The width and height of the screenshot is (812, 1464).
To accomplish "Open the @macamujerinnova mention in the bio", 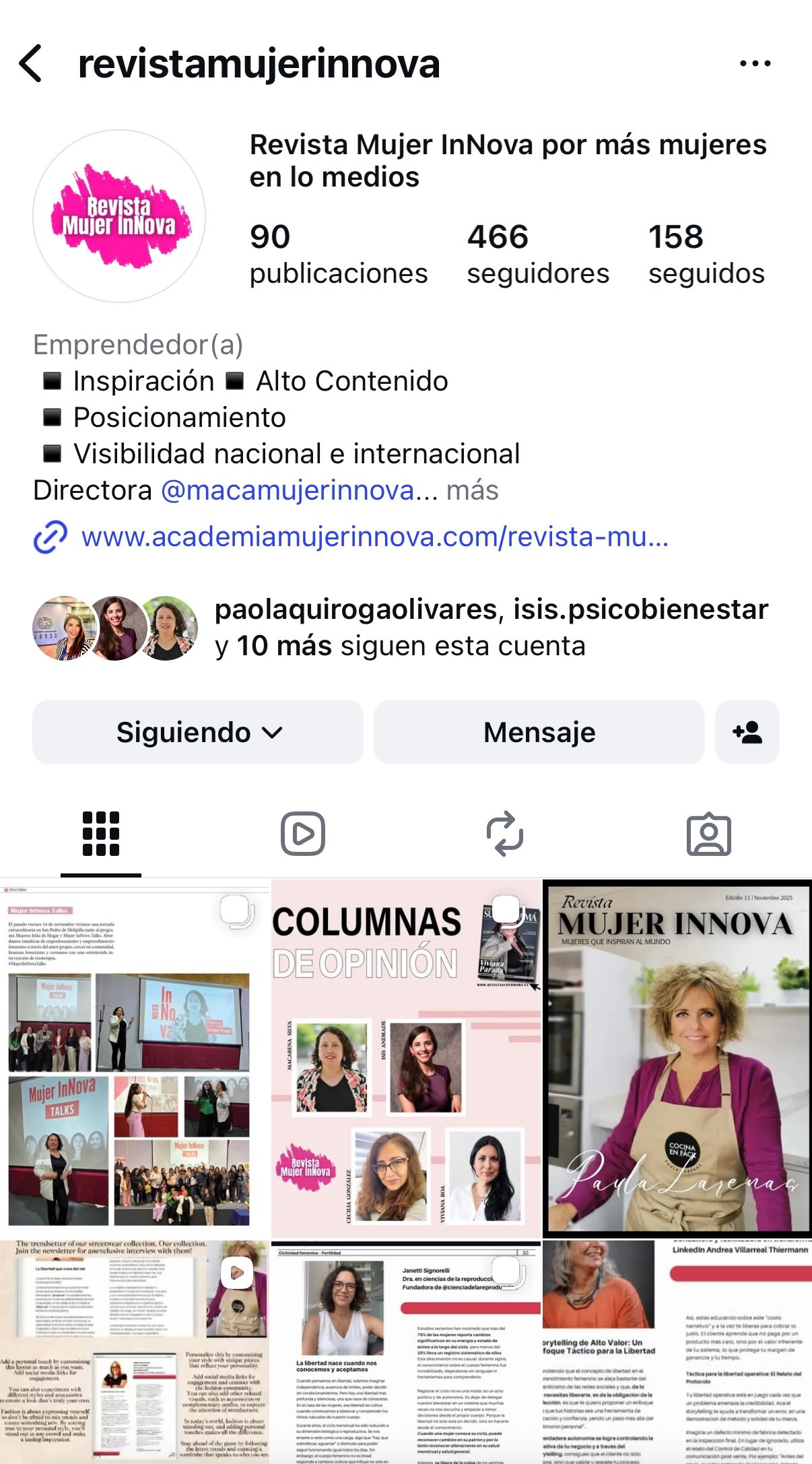I will pyautogui.click(x=287, y=490).
